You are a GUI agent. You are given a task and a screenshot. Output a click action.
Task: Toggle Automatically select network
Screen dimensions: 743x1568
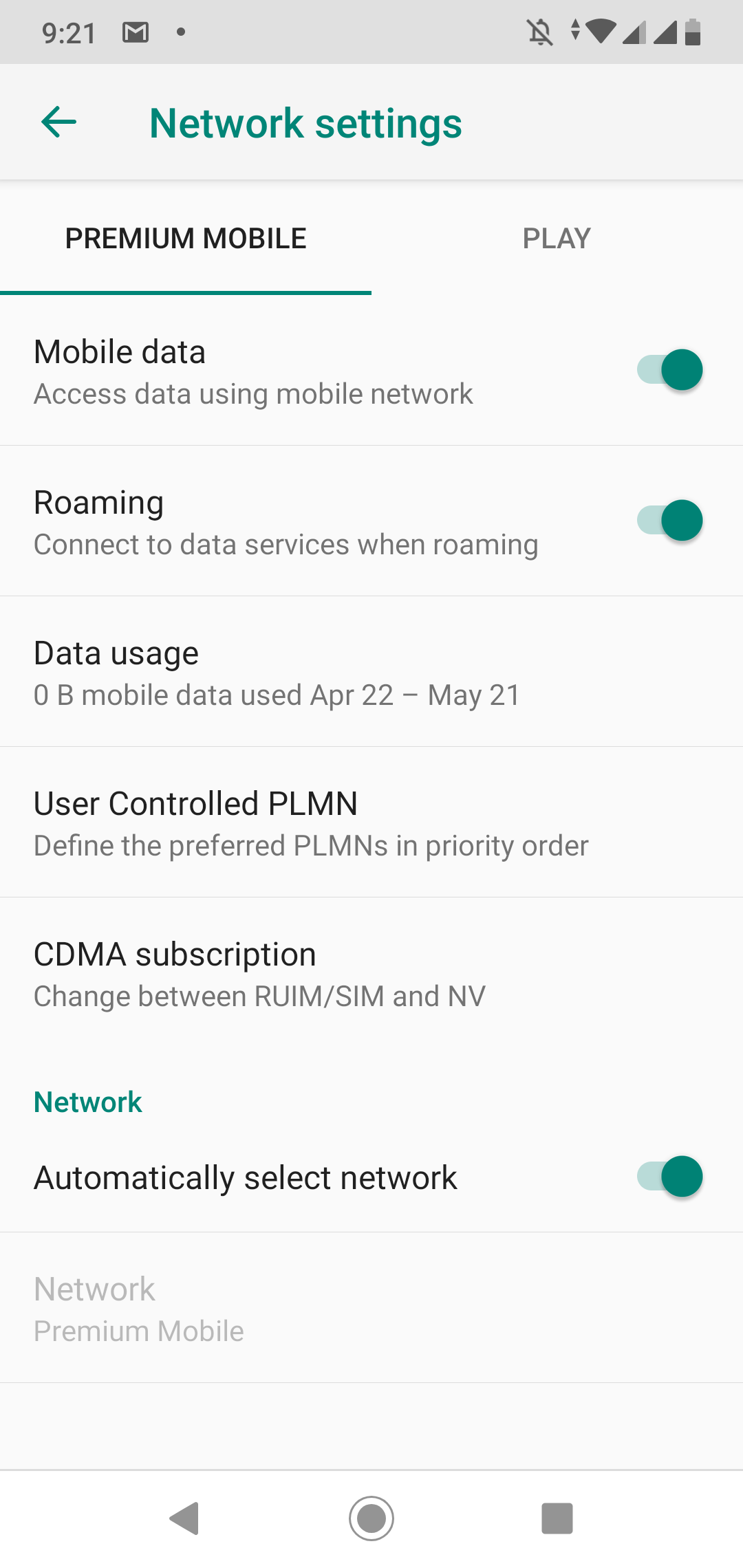click(x=669, y=1177)
